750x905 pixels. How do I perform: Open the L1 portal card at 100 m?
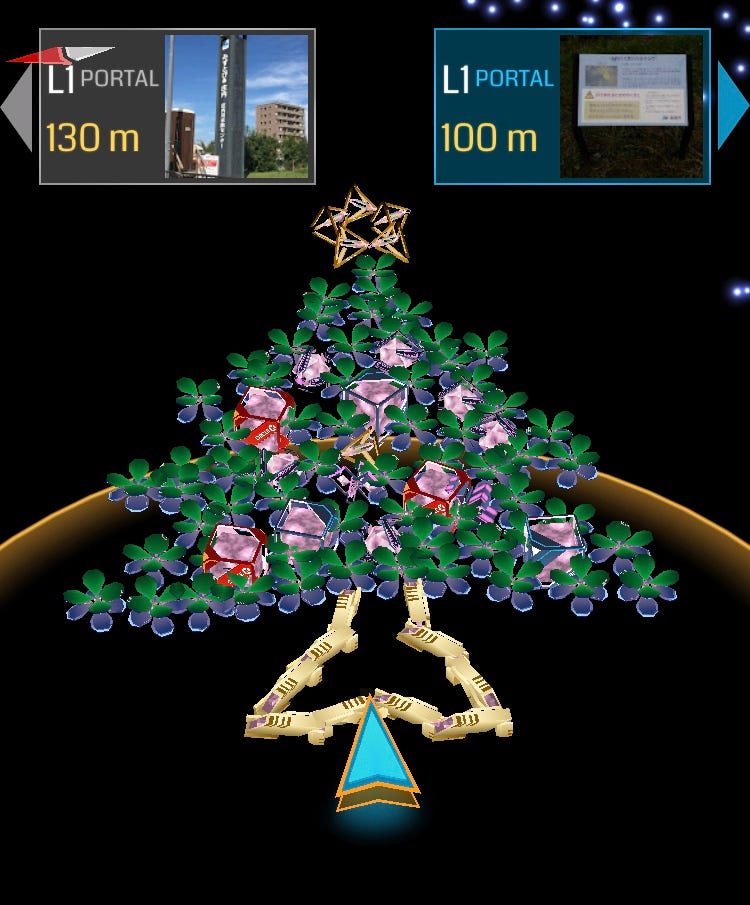[571, 107]
